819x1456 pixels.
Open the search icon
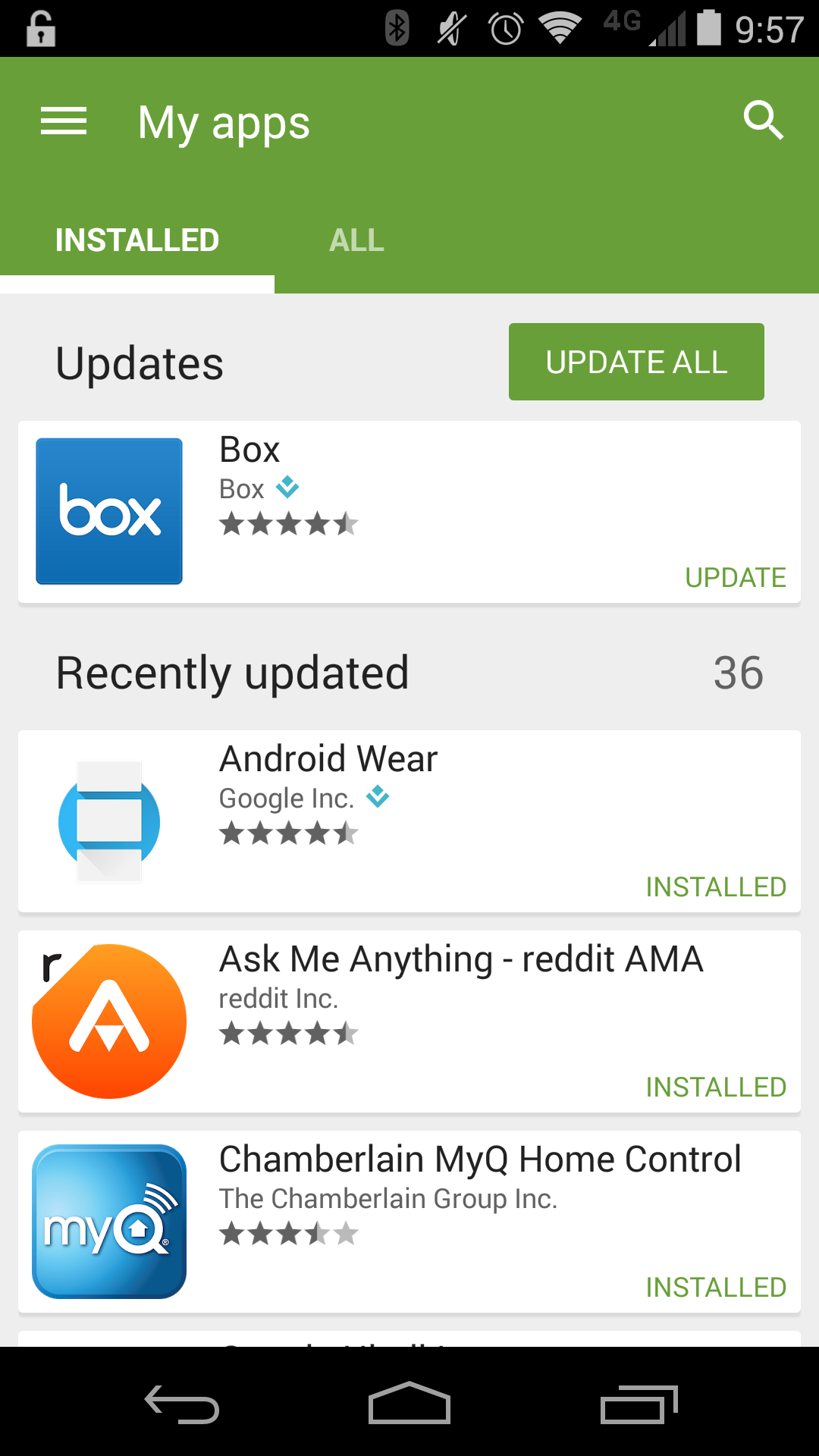(763, 121)
